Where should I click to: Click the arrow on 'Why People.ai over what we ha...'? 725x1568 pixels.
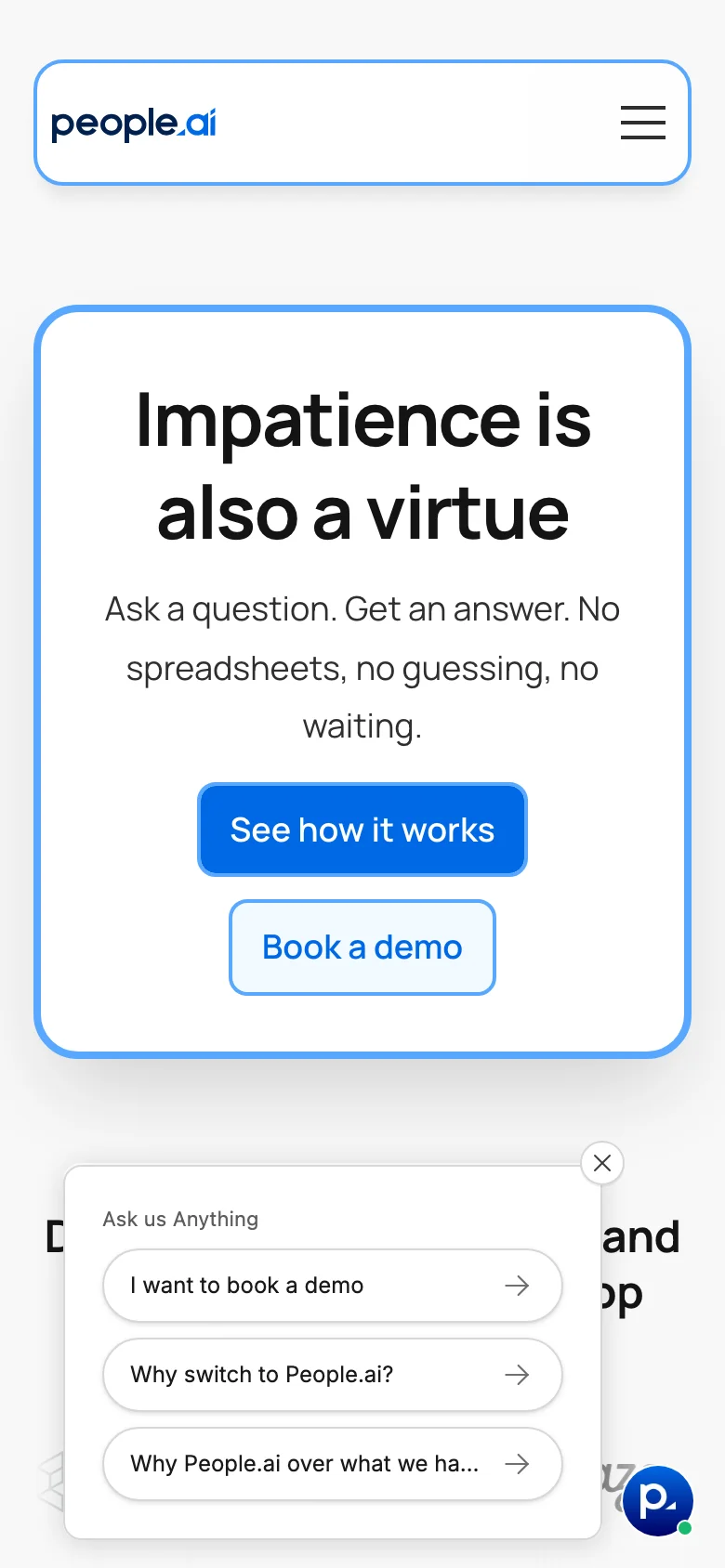(x=517, y=1464)
